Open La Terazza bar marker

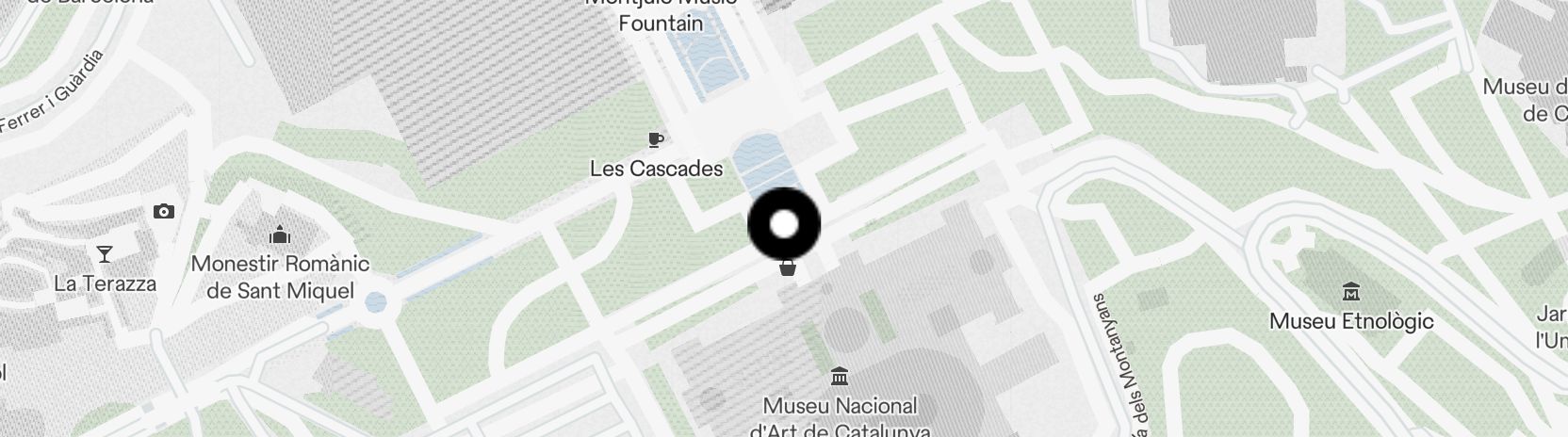click(105, 254)
